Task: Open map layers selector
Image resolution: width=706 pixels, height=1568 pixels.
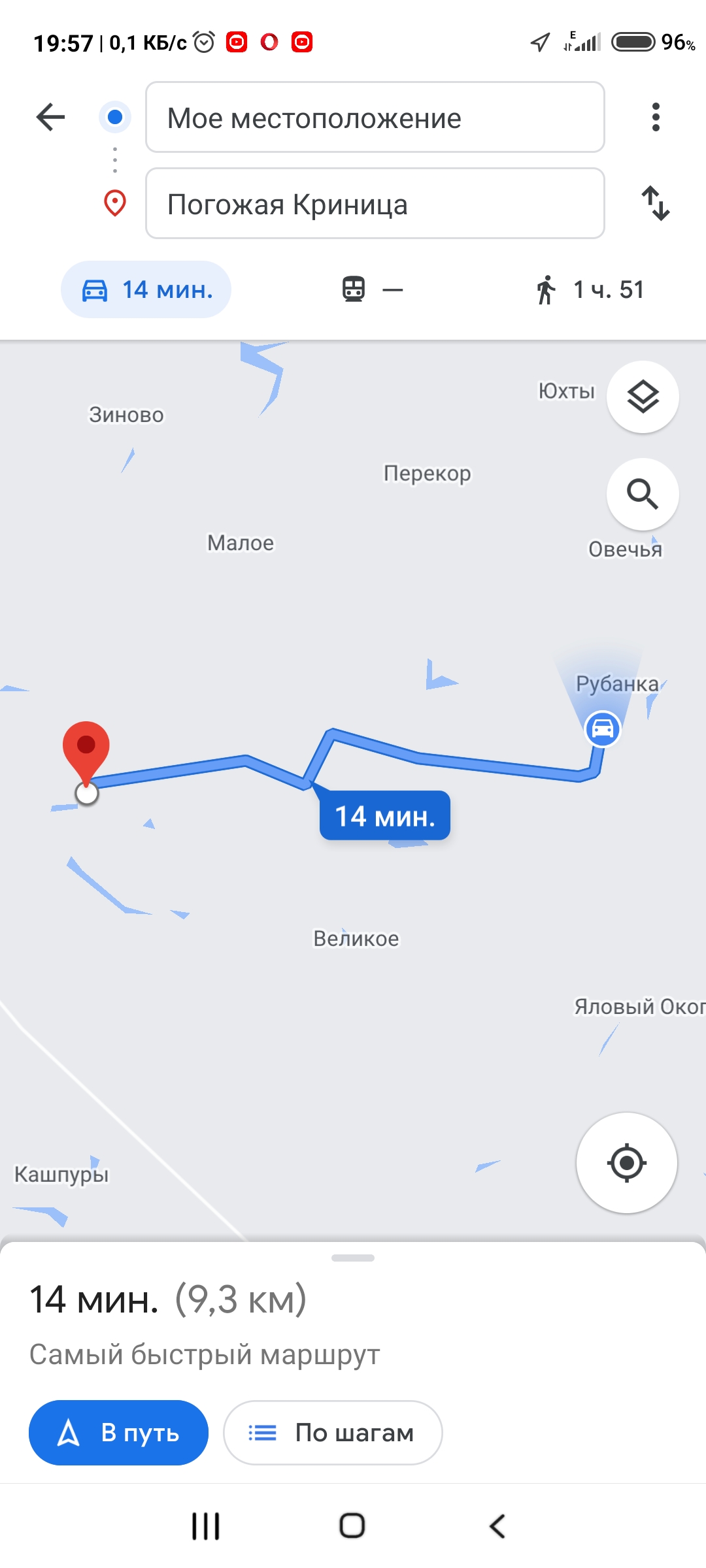Action: [643, 397]
